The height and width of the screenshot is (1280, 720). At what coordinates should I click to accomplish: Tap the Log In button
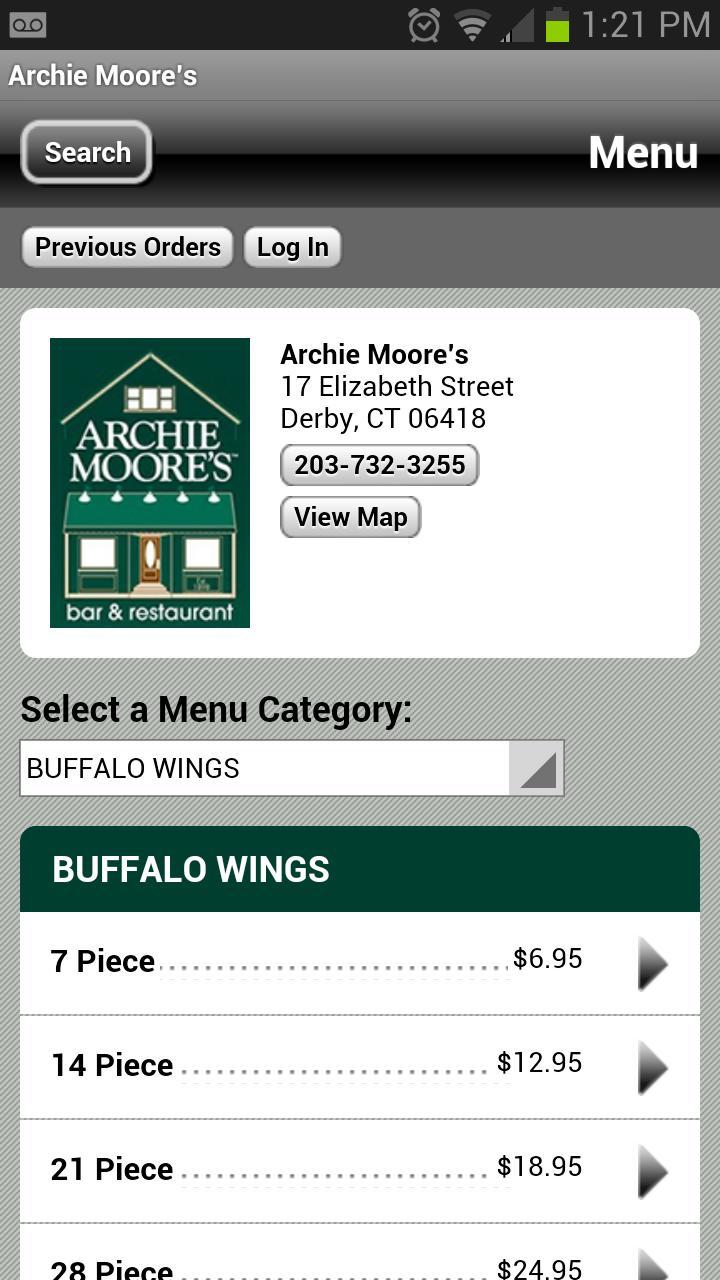tap(292, 247)
